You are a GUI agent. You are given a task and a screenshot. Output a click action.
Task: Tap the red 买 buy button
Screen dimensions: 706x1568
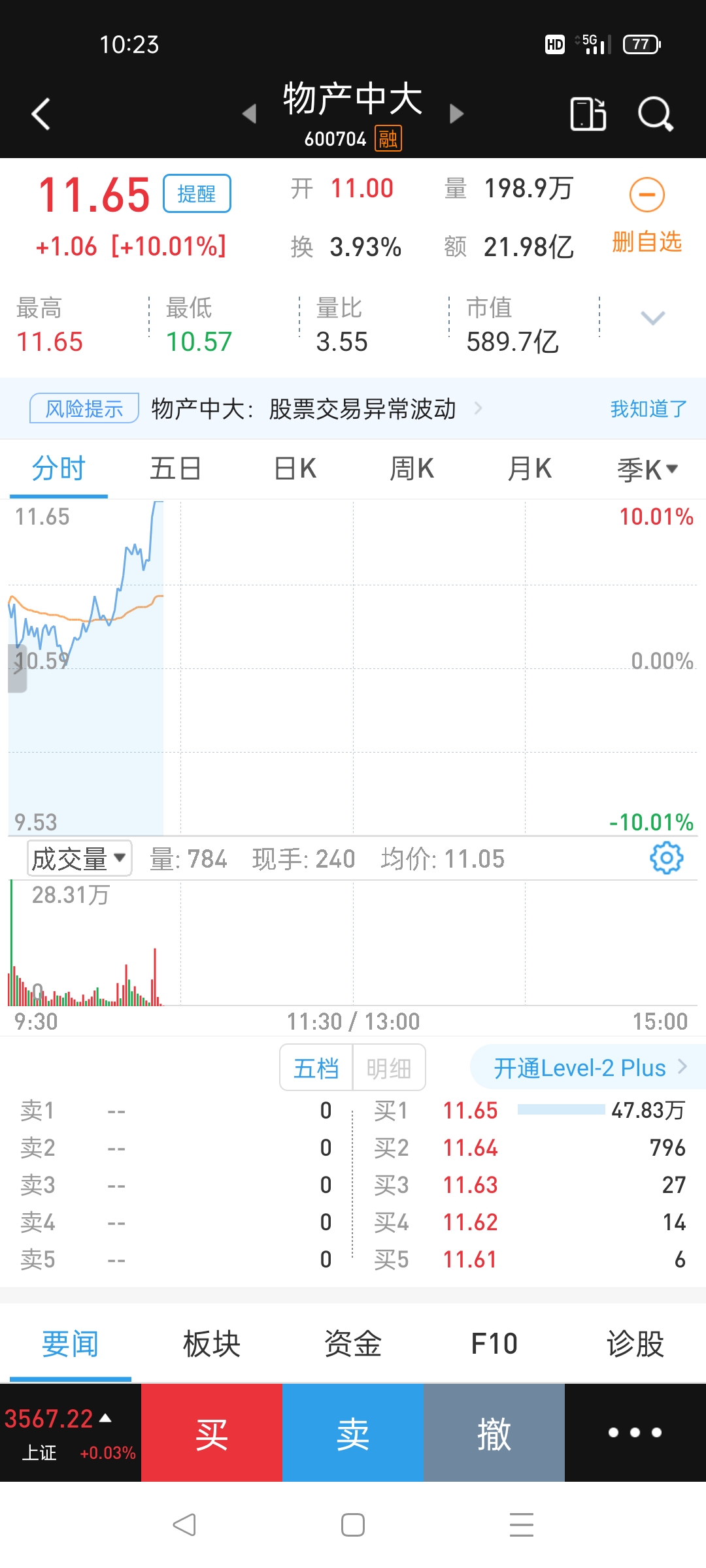212,1433
